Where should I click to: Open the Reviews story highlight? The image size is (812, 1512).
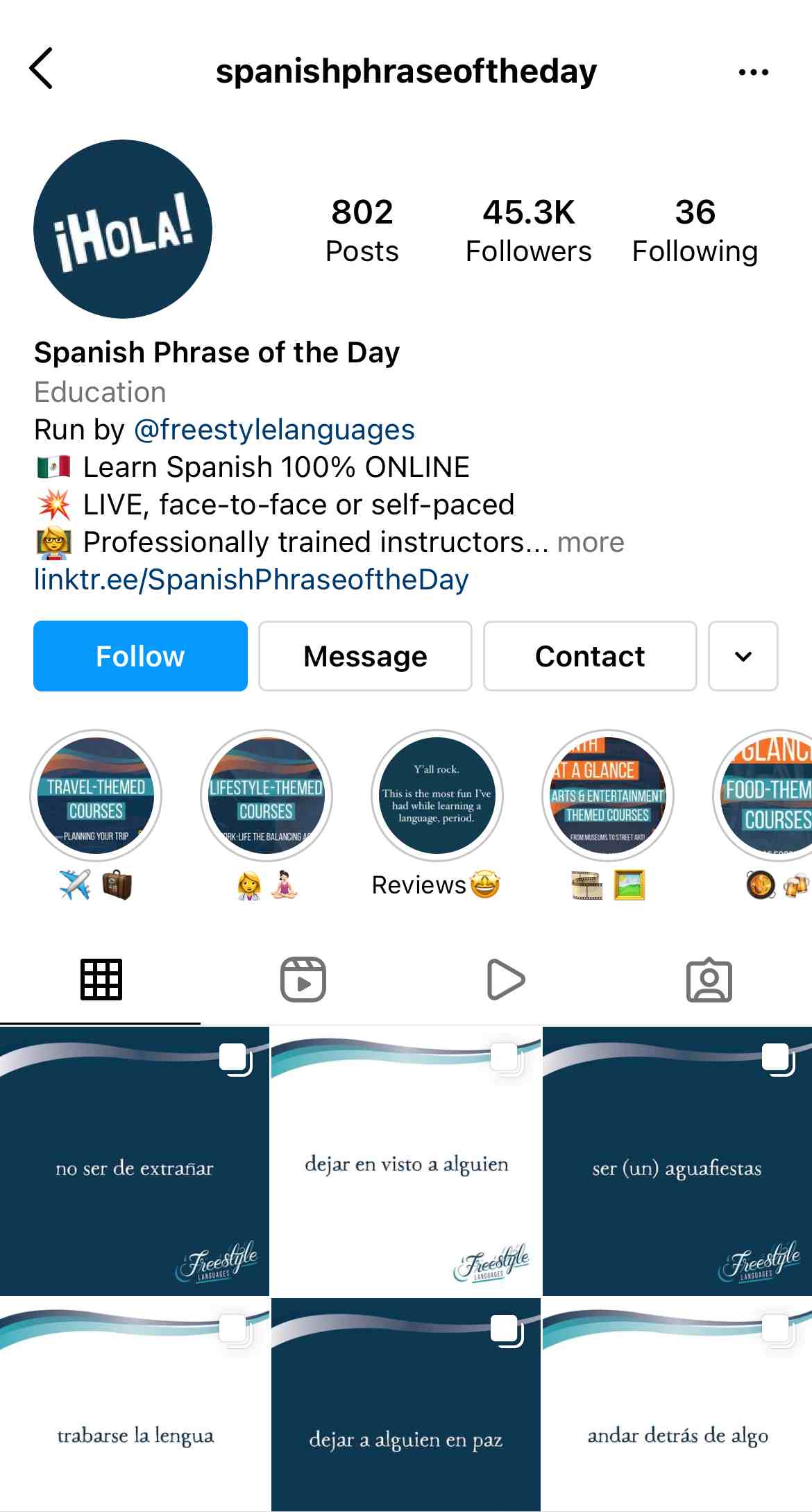437,797
